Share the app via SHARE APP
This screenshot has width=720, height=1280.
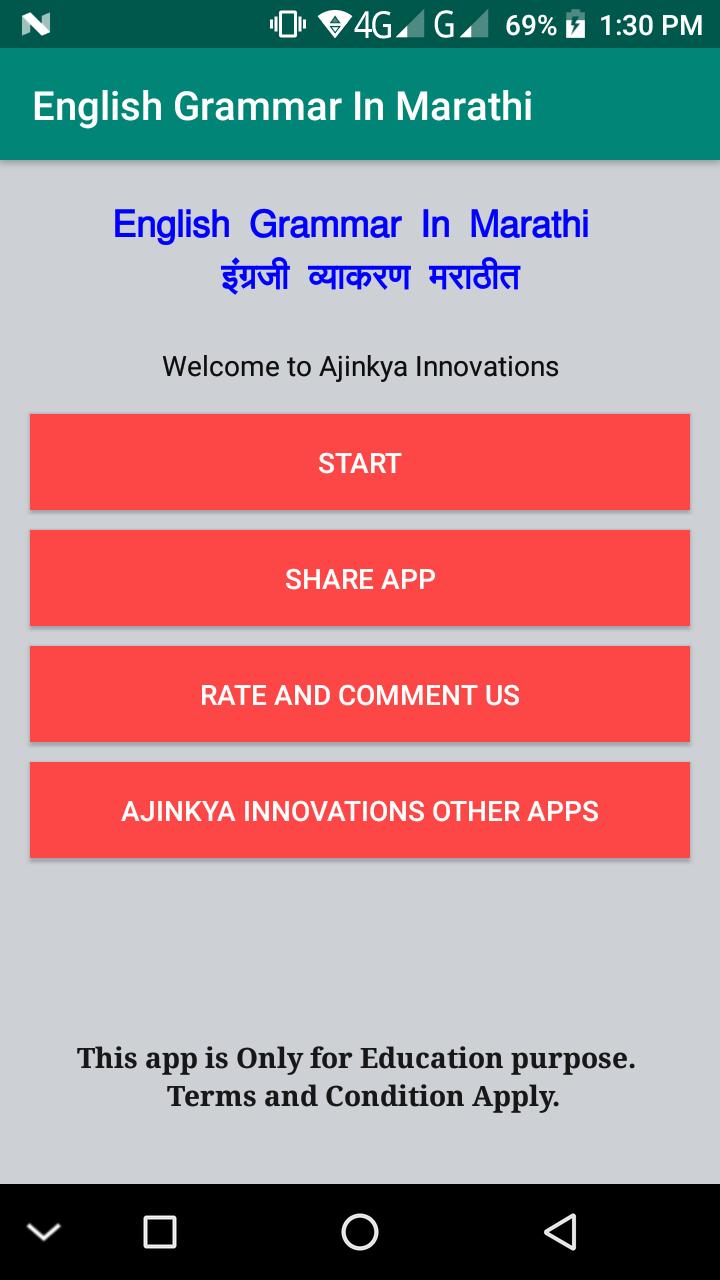[360, 579]
